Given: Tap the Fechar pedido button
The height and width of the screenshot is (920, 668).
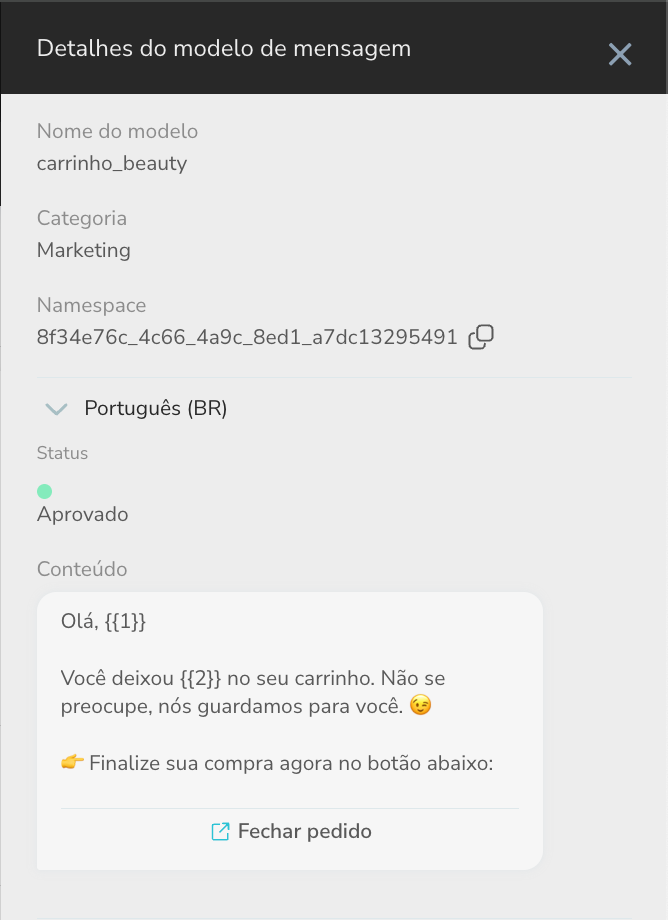Looking at the screenshot, I should [290, 831].
